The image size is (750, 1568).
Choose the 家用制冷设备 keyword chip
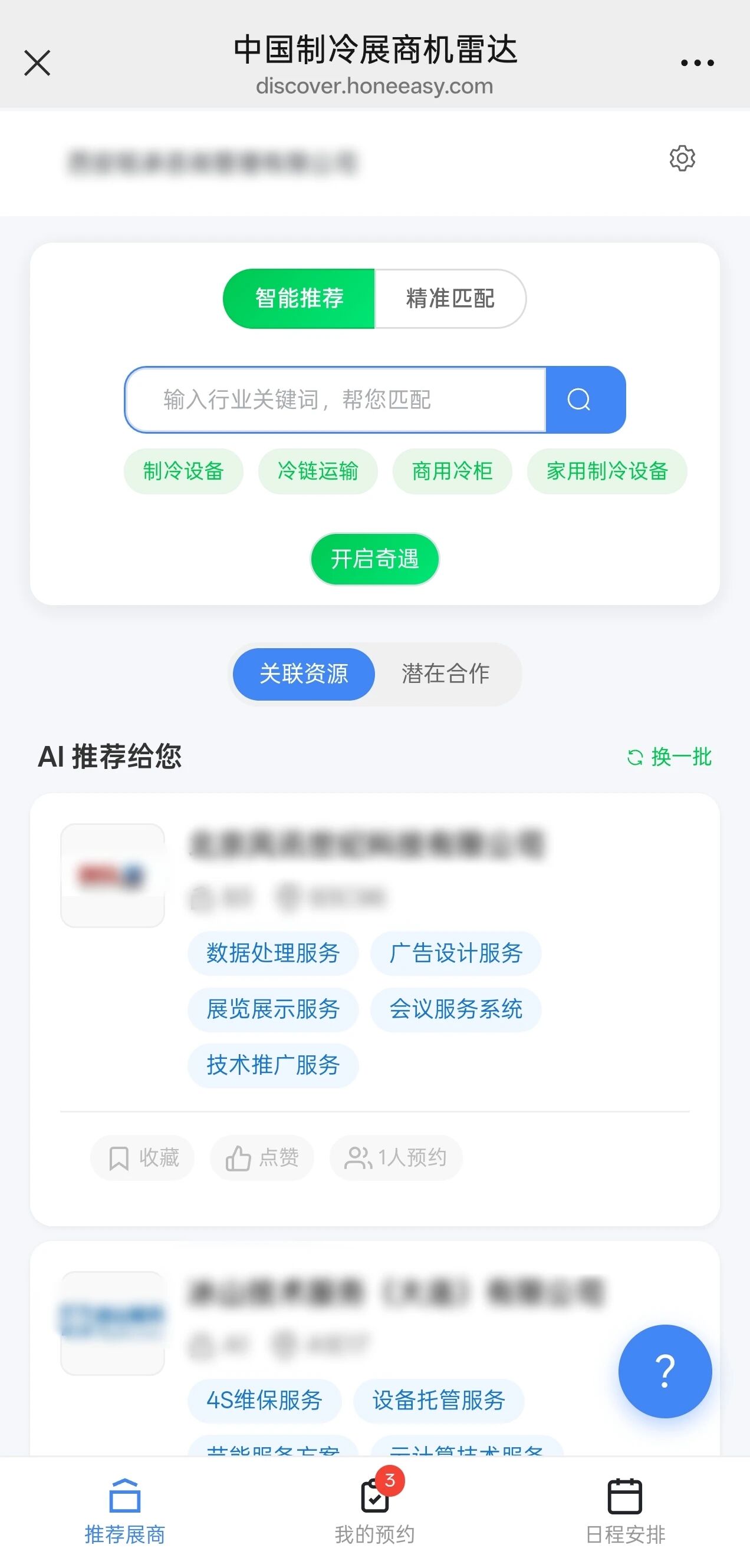607,471
